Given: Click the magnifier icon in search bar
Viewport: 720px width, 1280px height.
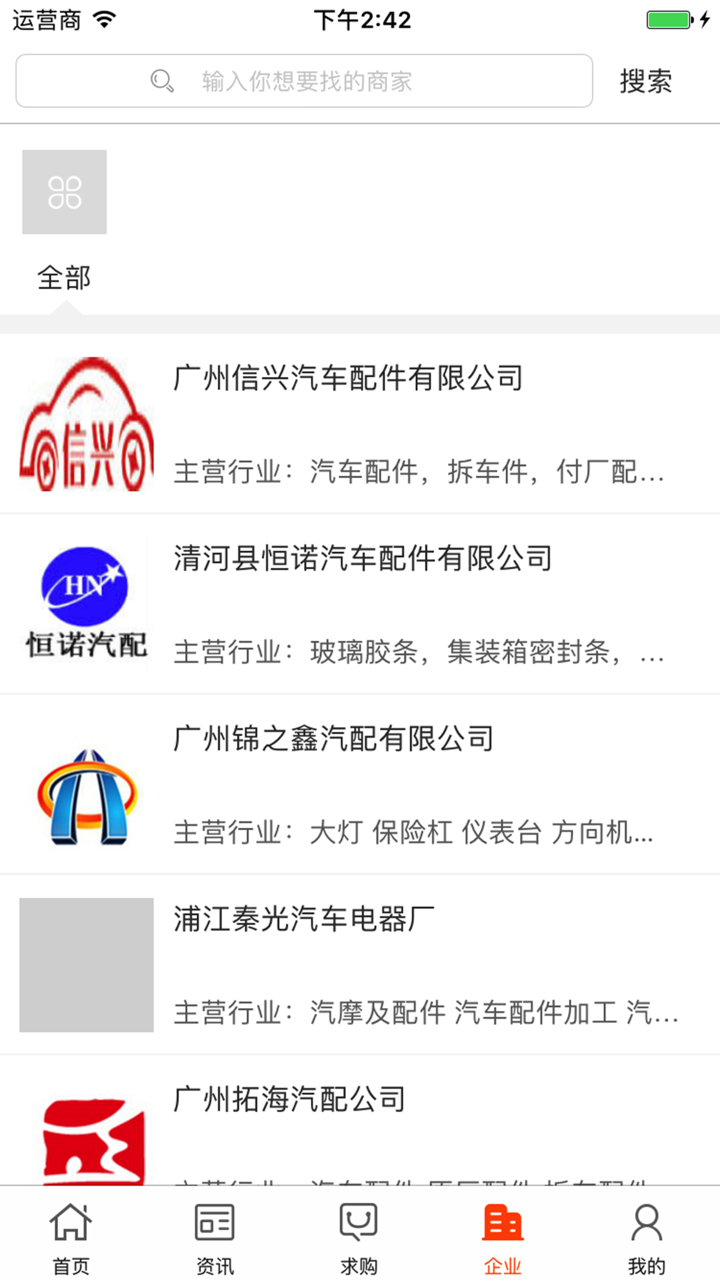Looking at the screenshot, I should click(161, 80).
